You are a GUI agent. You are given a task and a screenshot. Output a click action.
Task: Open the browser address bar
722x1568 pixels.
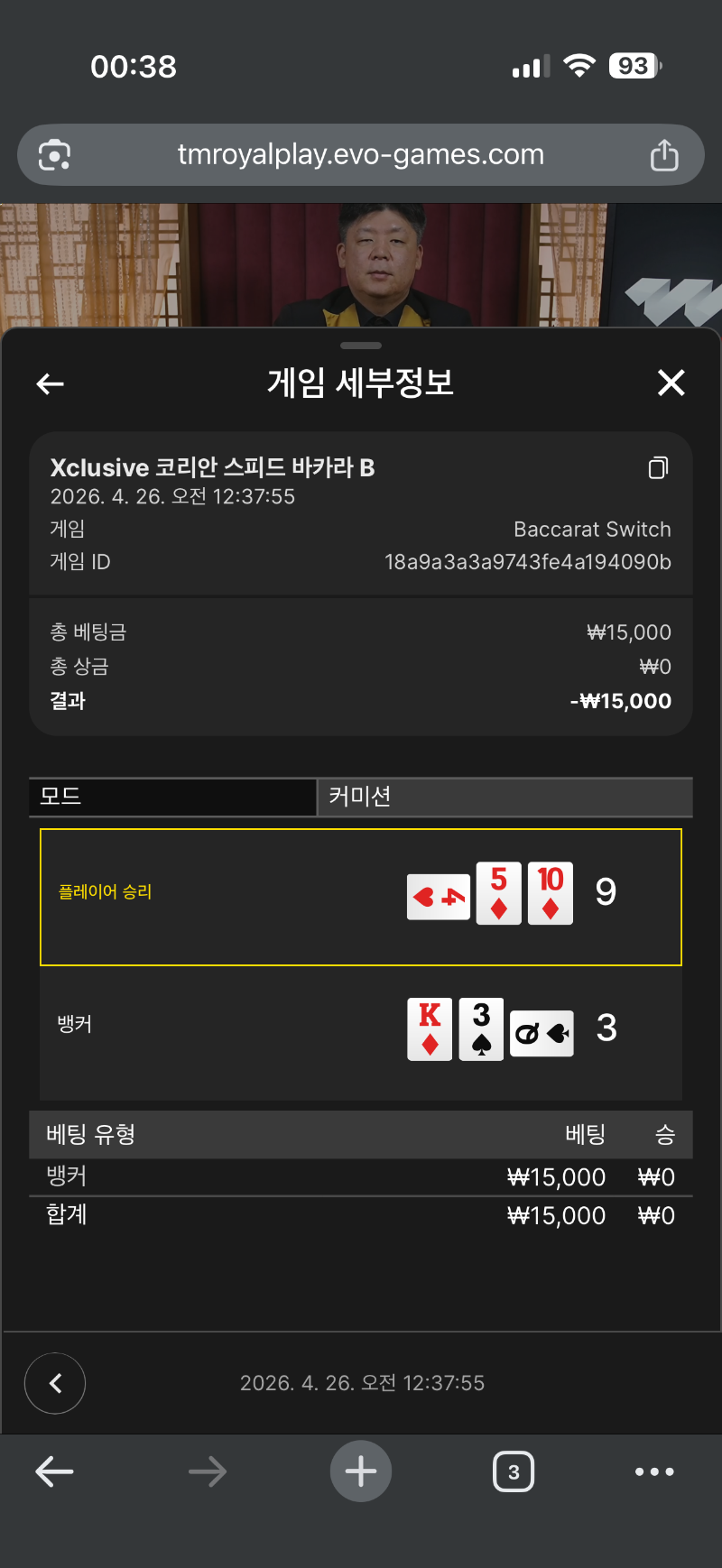pos(361,155)
